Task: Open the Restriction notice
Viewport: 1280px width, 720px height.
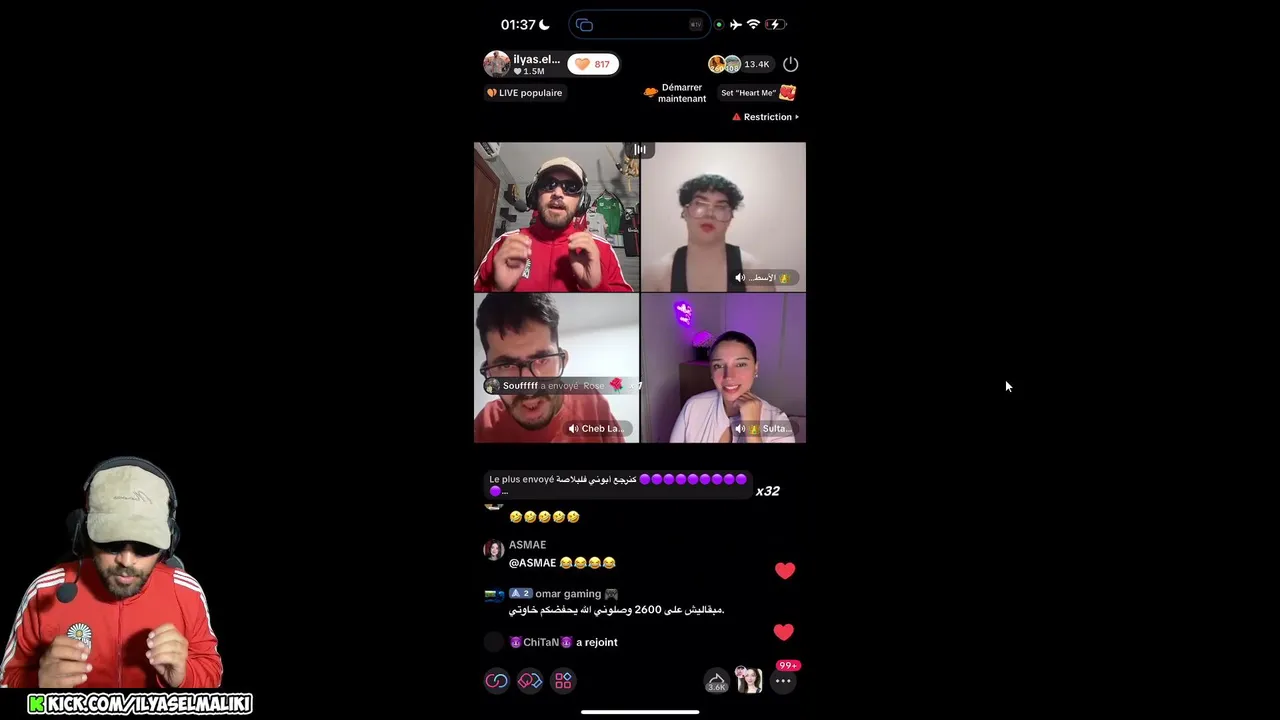Action: pos(766,117)
